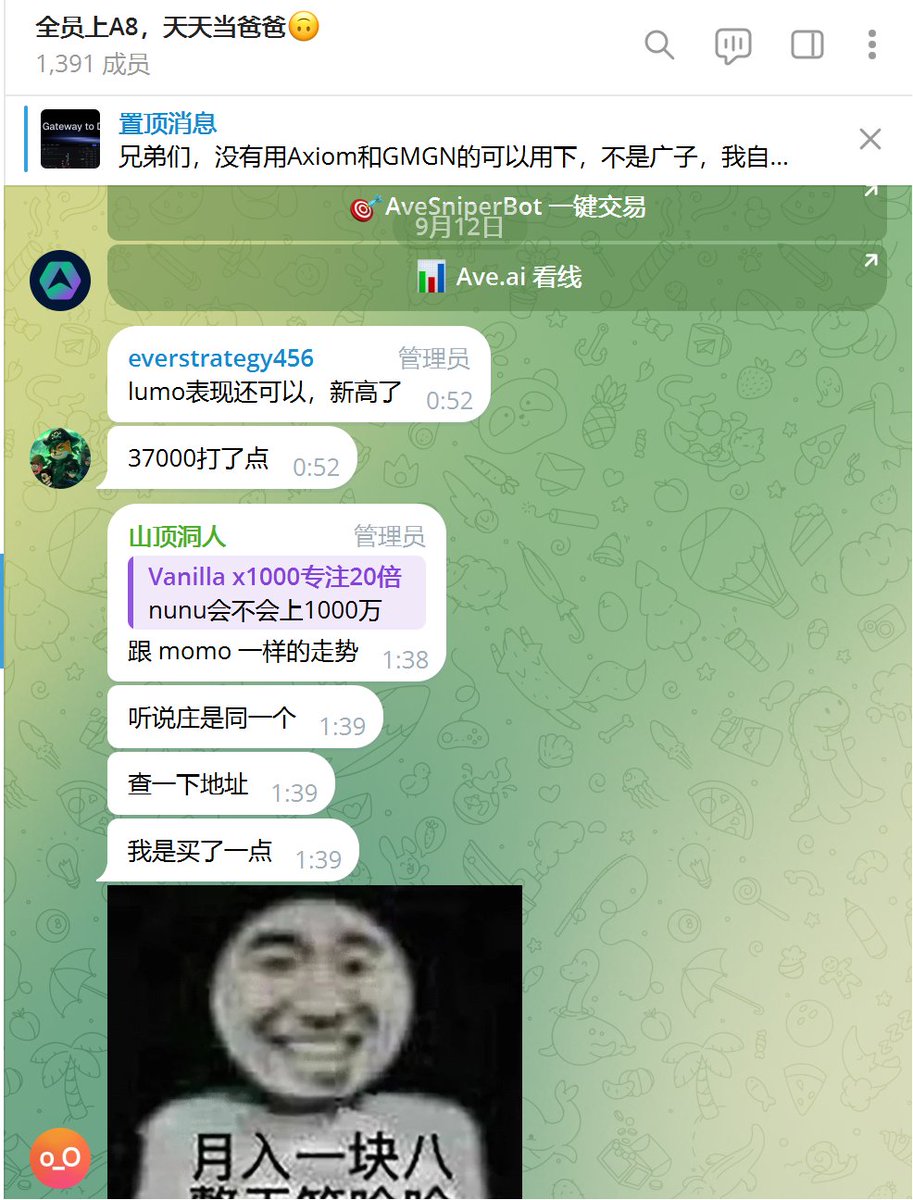Search within this group chat
913x1200 pixels.
pos(659,45)
